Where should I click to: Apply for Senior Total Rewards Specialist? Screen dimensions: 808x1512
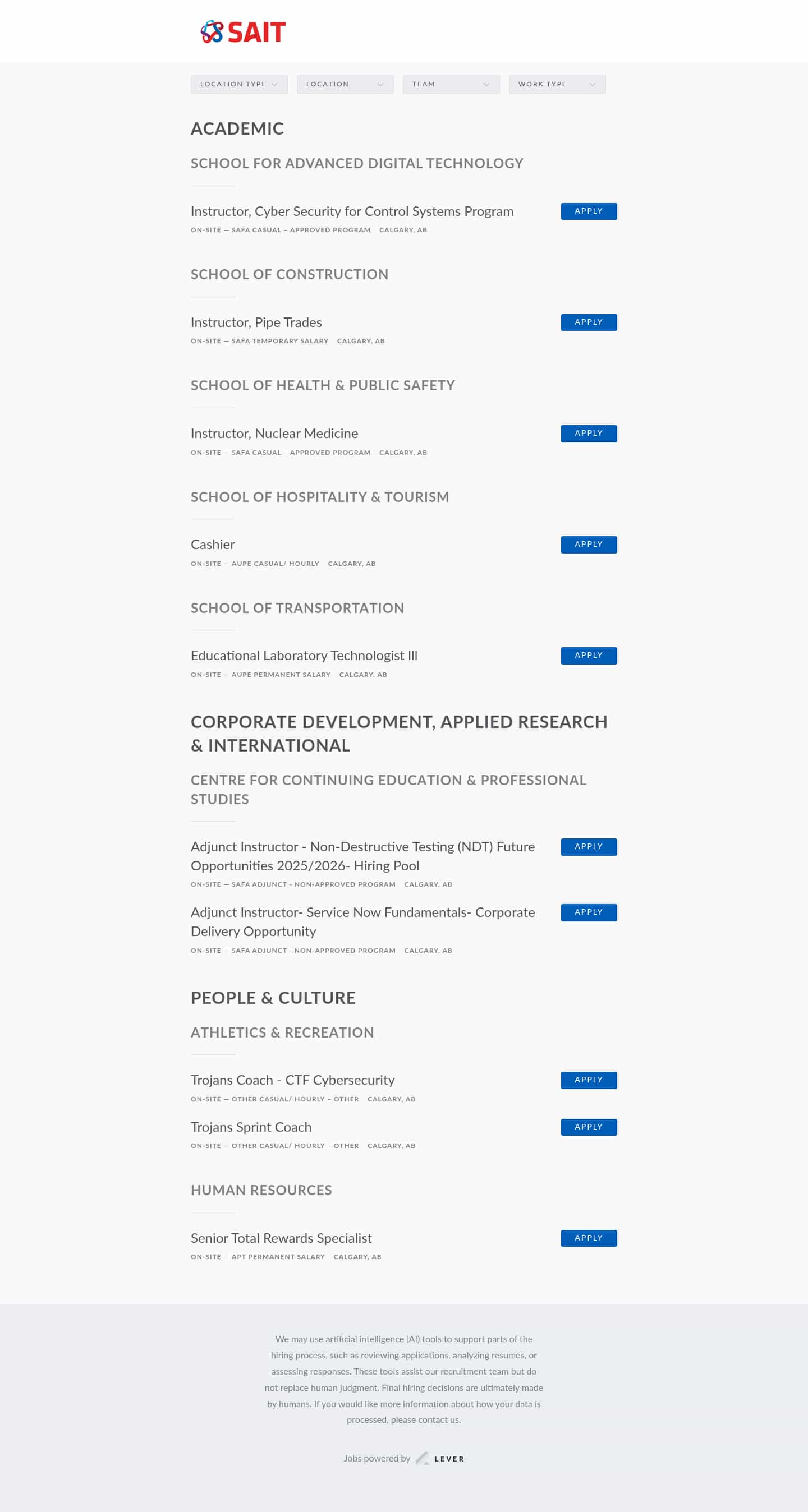589,1238
